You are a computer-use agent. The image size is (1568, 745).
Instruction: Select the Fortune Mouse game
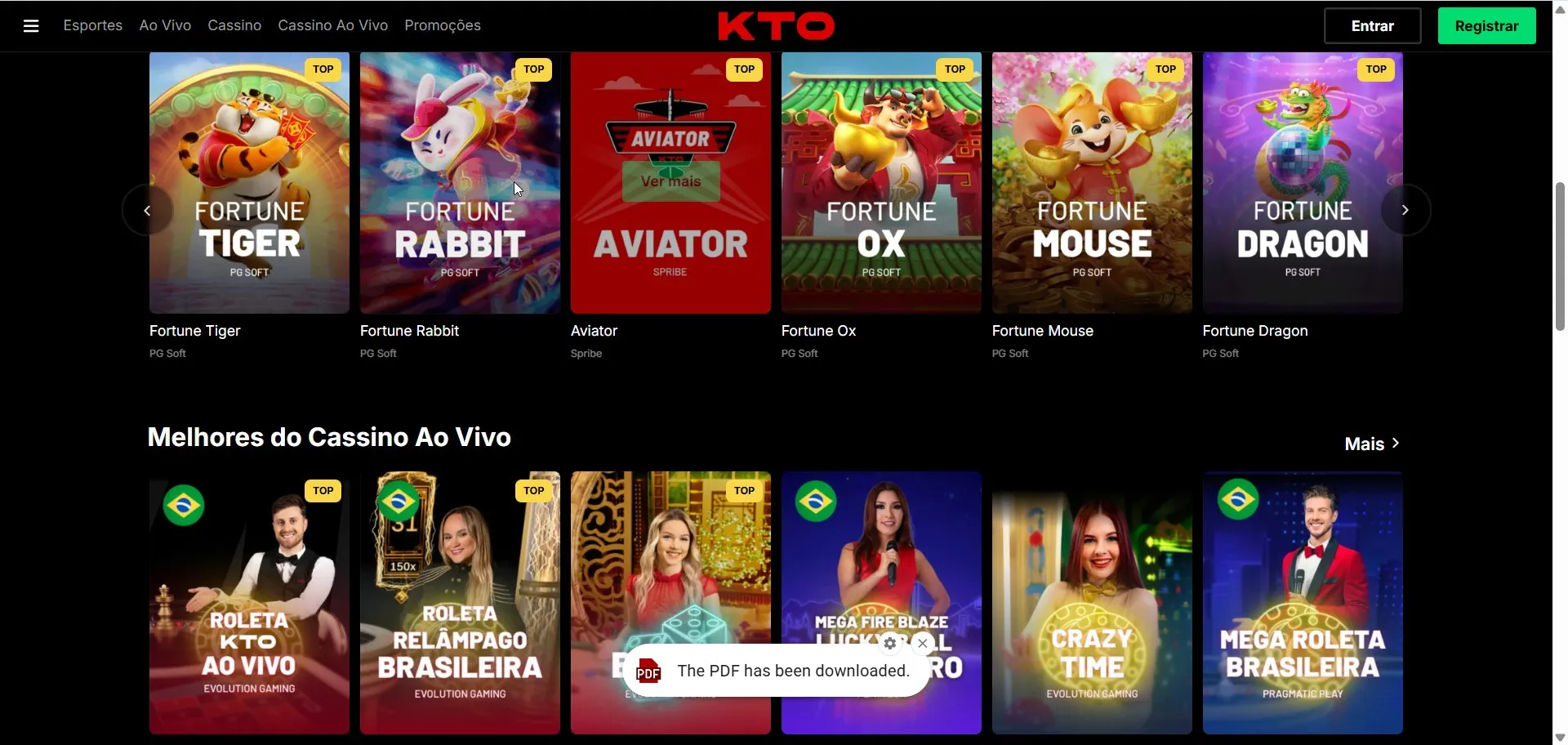[x=1092, y=183]
